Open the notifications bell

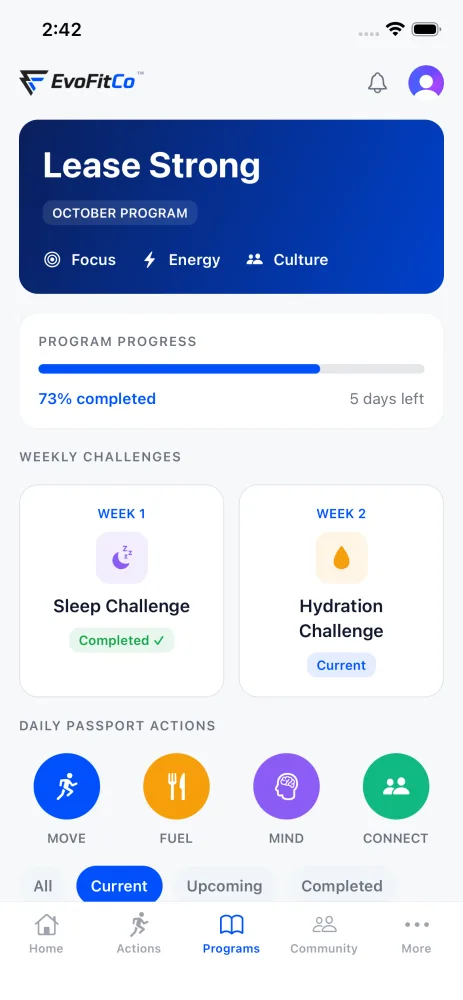pos(378,82)
